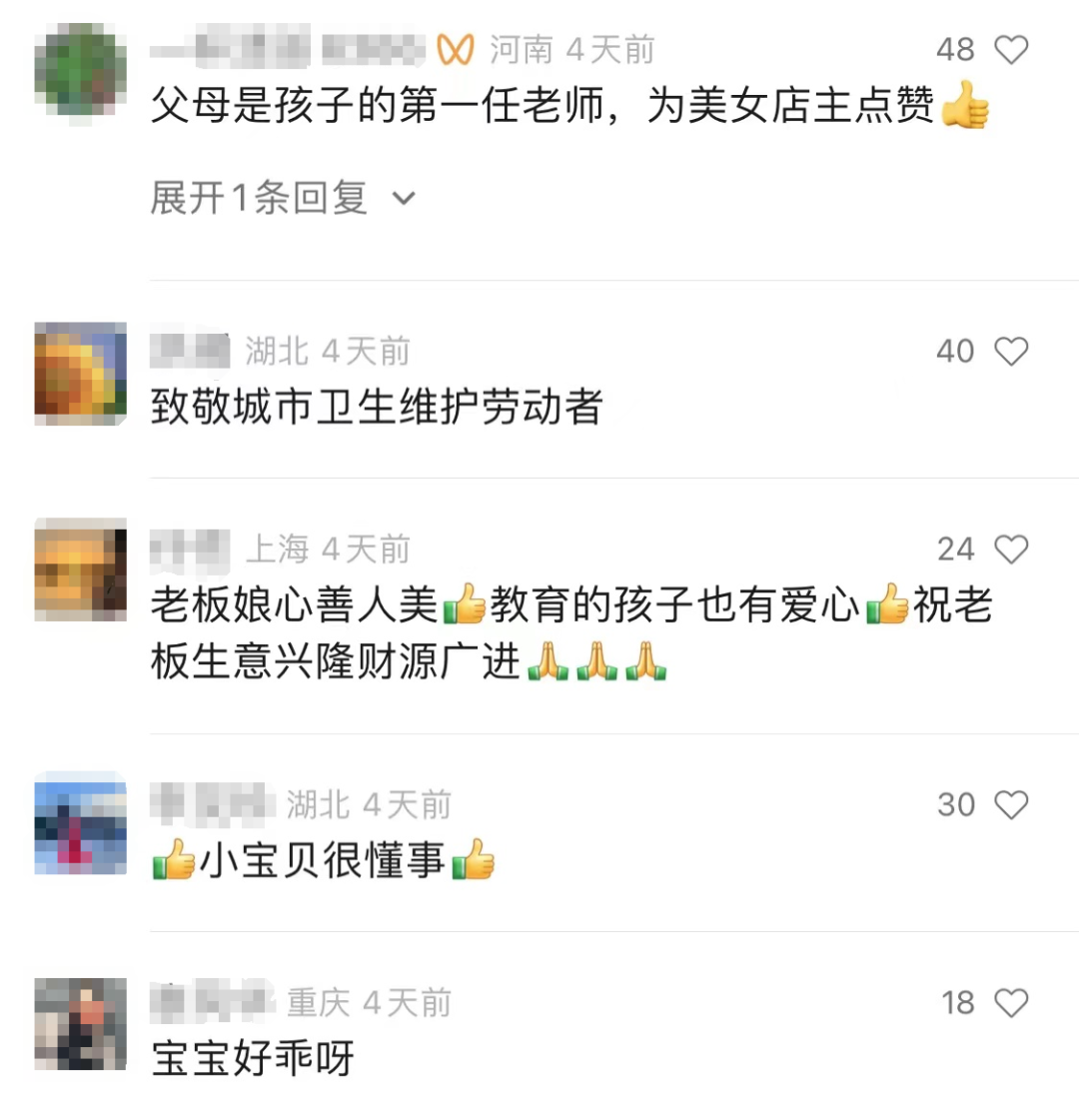Like the comment 宝宝好乖呀
Viewport: 1079px width, 1120px height.
[1011, 1002]
